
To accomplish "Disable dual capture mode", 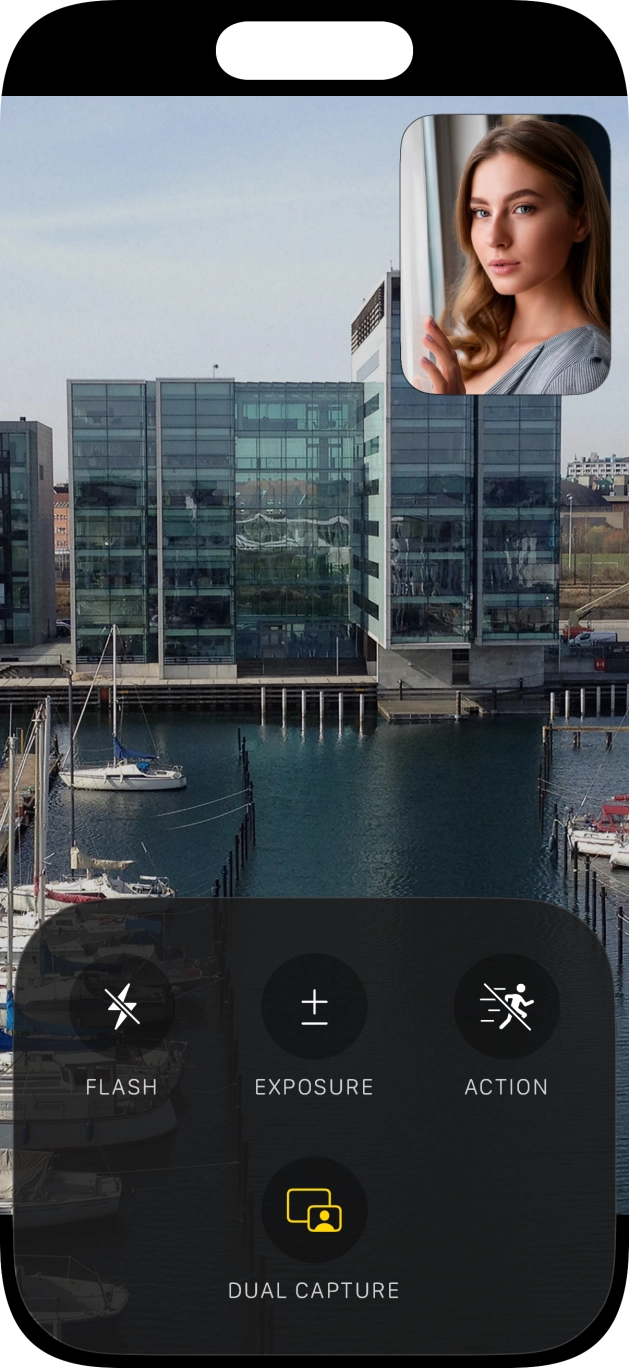I will click(314, 1211).
